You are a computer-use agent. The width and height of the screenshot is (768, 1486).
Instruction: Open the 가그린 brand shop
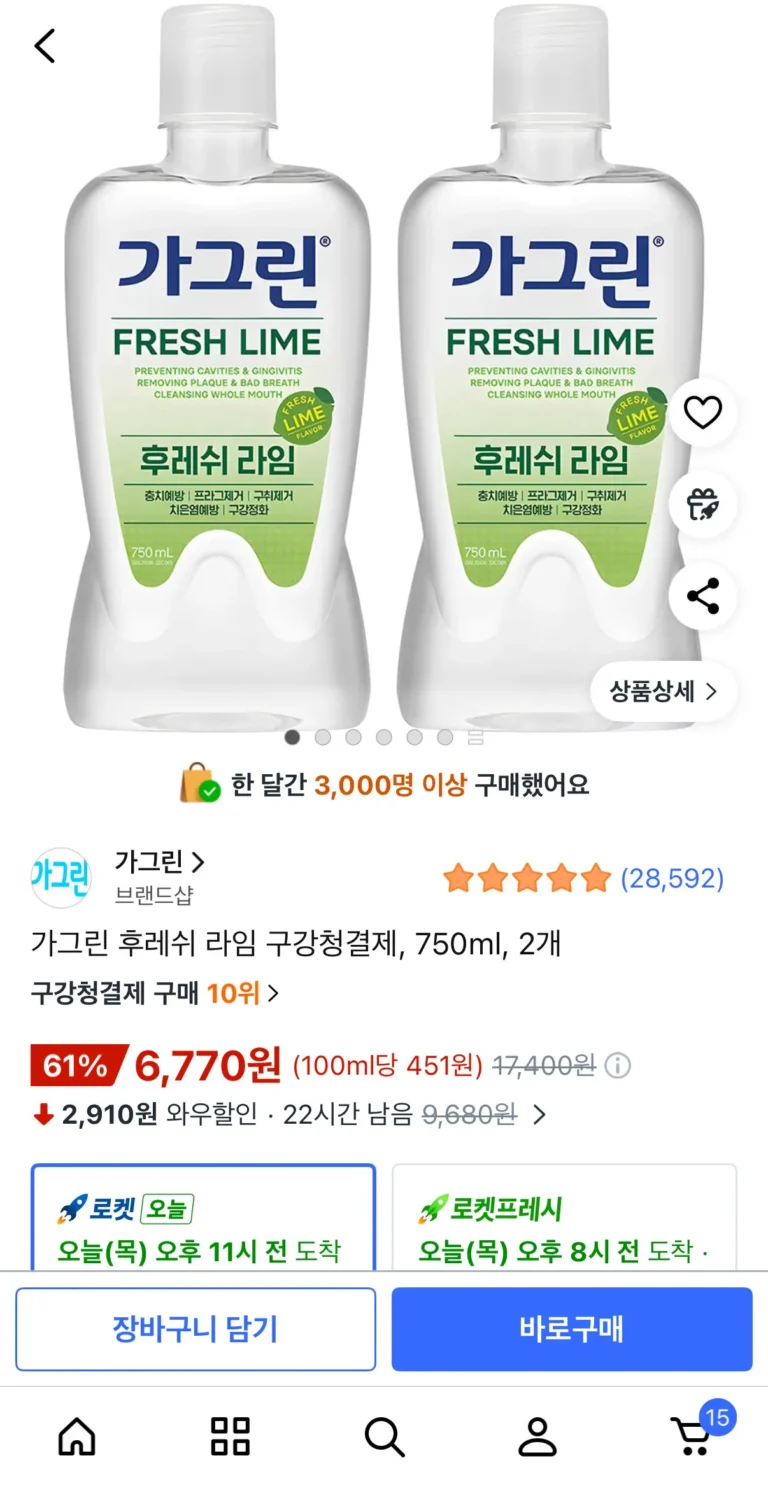(x=160, y=862)
